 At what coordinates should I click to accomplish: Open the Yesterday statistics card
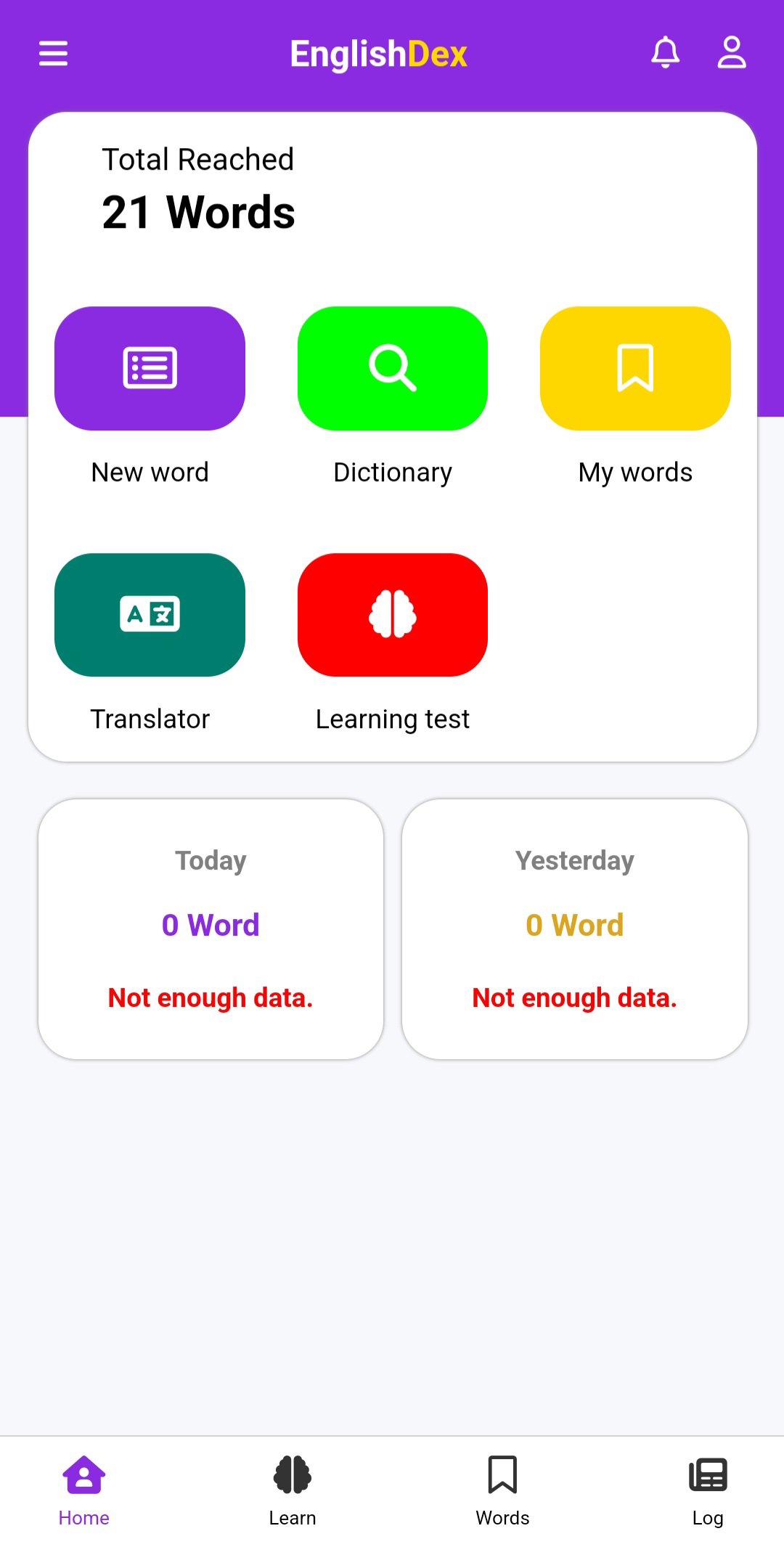click(575, 931)
